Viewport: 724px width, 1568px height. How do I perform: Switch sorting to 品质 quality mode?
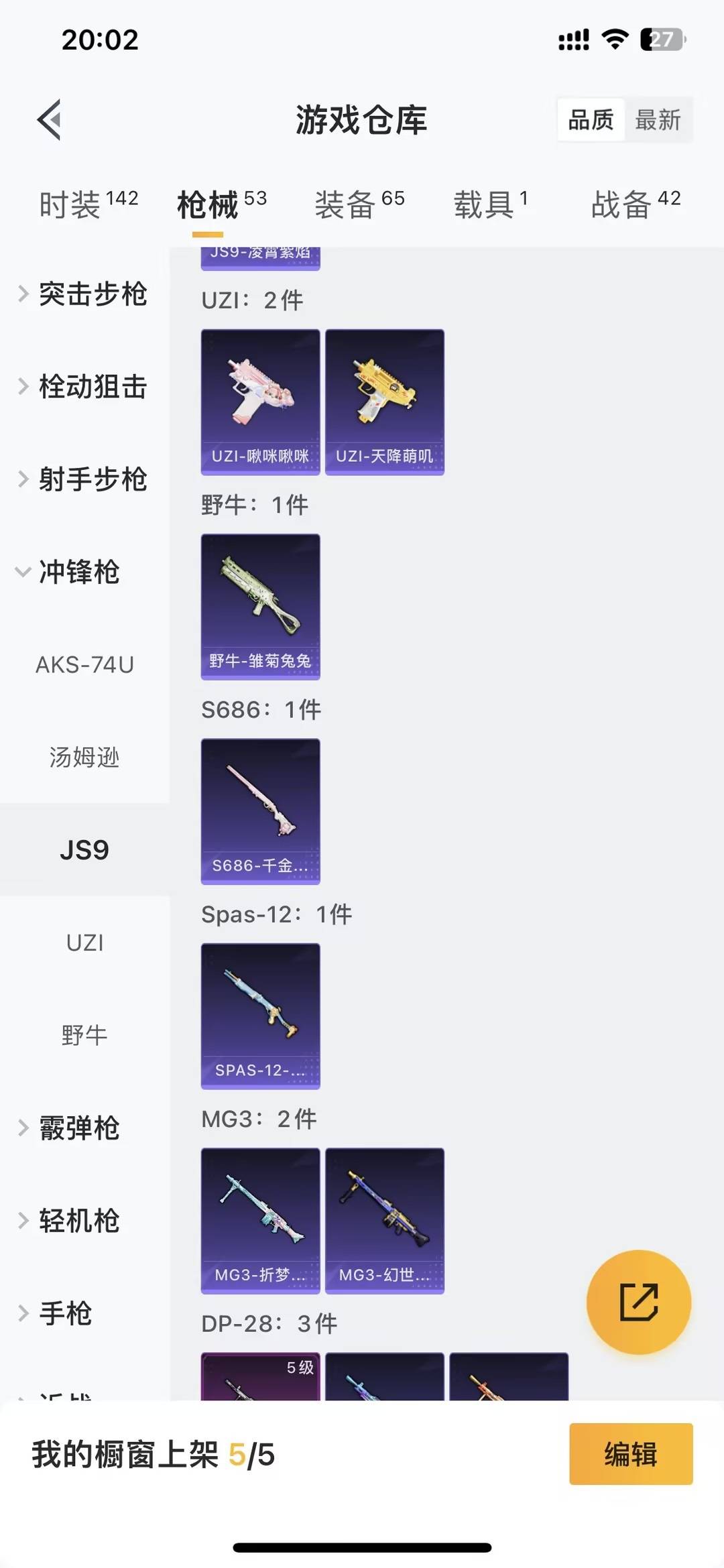(x=589, y=119)
